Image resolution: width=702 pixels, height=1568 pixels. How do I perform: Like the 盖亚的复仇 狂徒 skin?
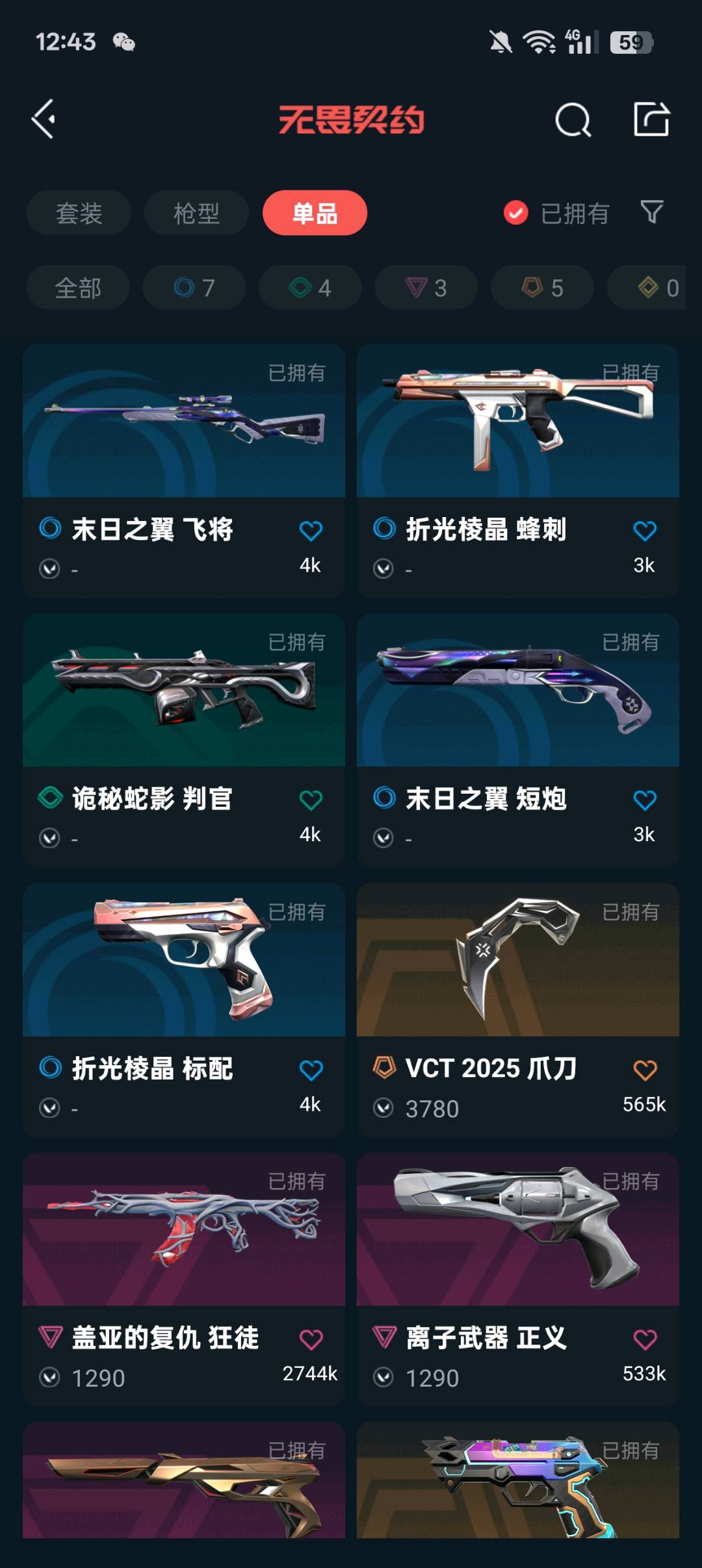pyautogui.click(x=311, y=1339)
